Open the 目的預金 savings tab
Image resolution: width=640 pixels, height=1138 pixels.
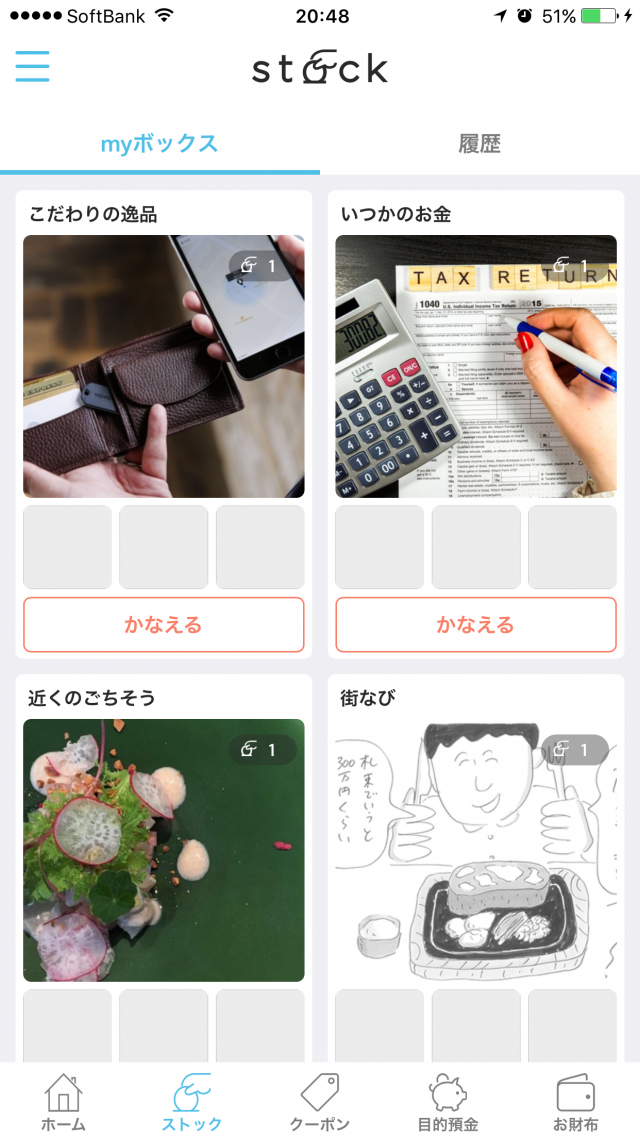coord(447,1101)
